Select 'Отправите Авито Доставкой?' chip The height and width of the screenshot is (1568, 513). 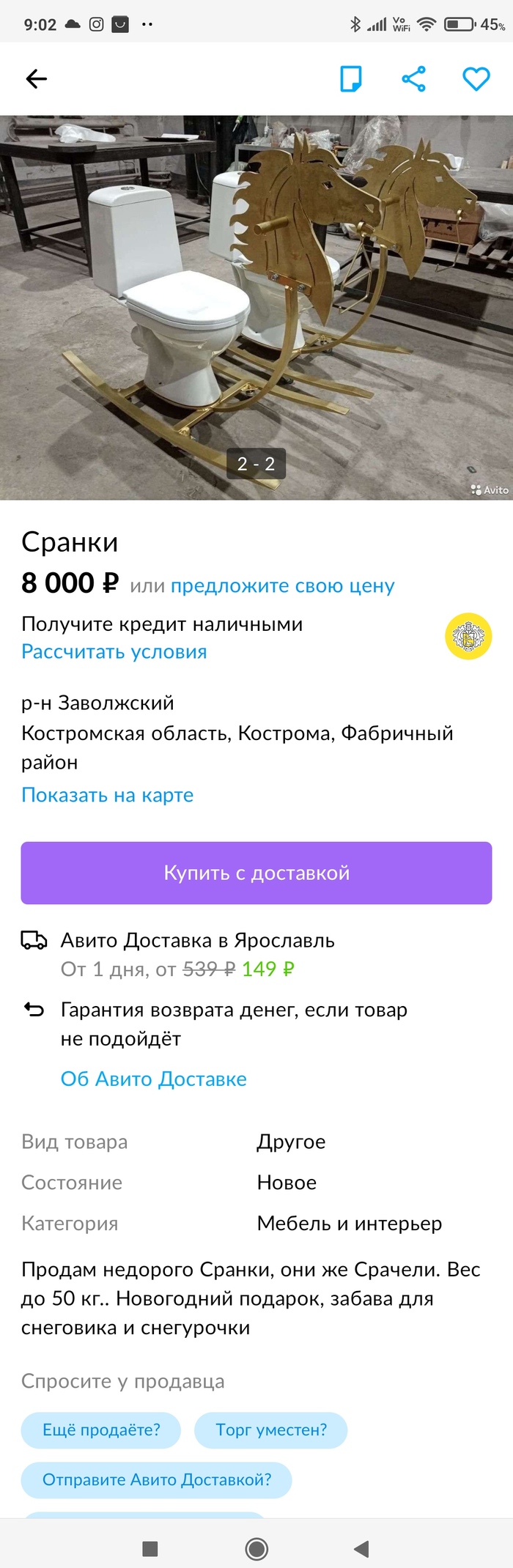click(156, 1479)
